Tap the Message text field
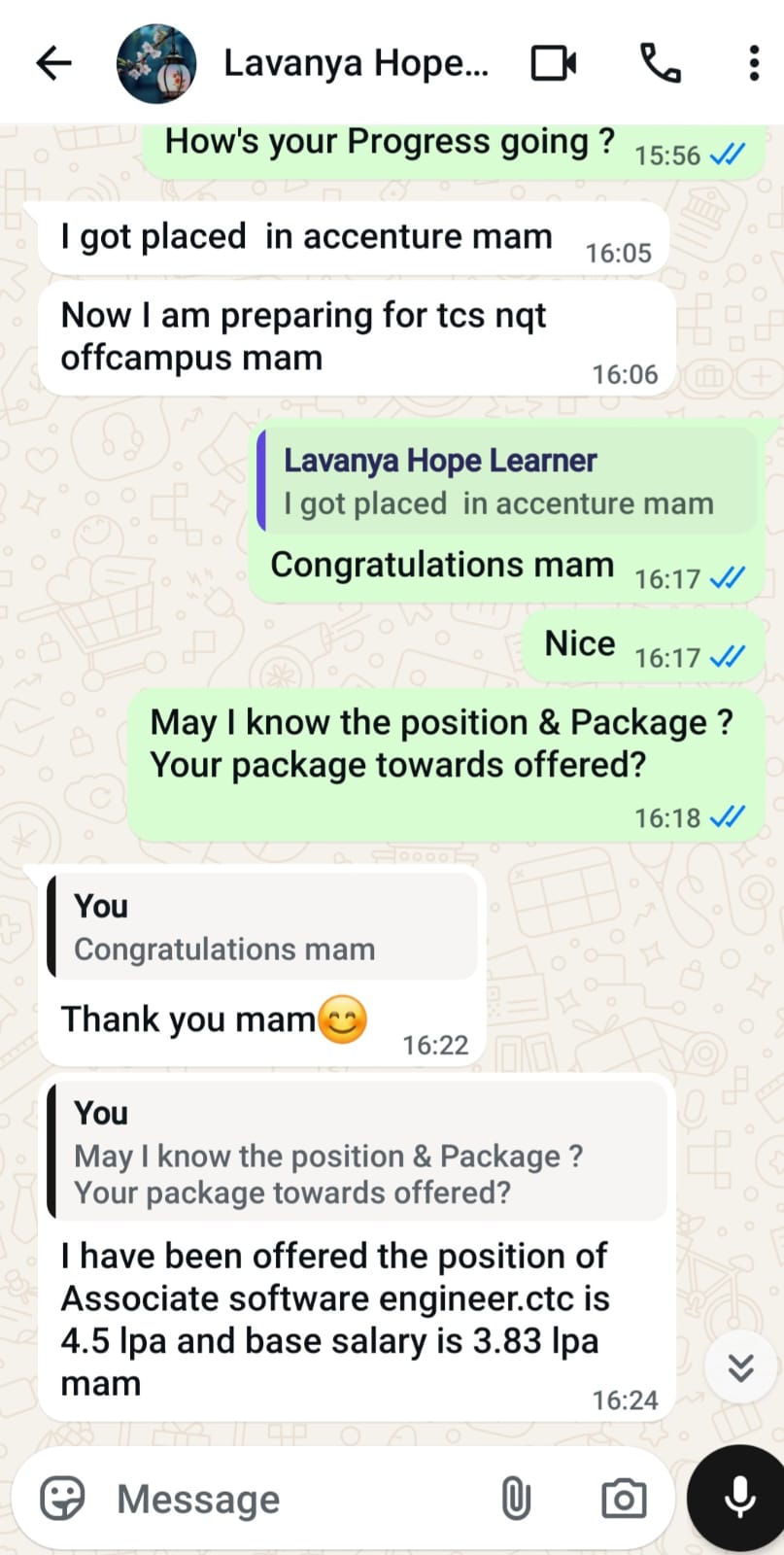 (x=291, y=1499)
